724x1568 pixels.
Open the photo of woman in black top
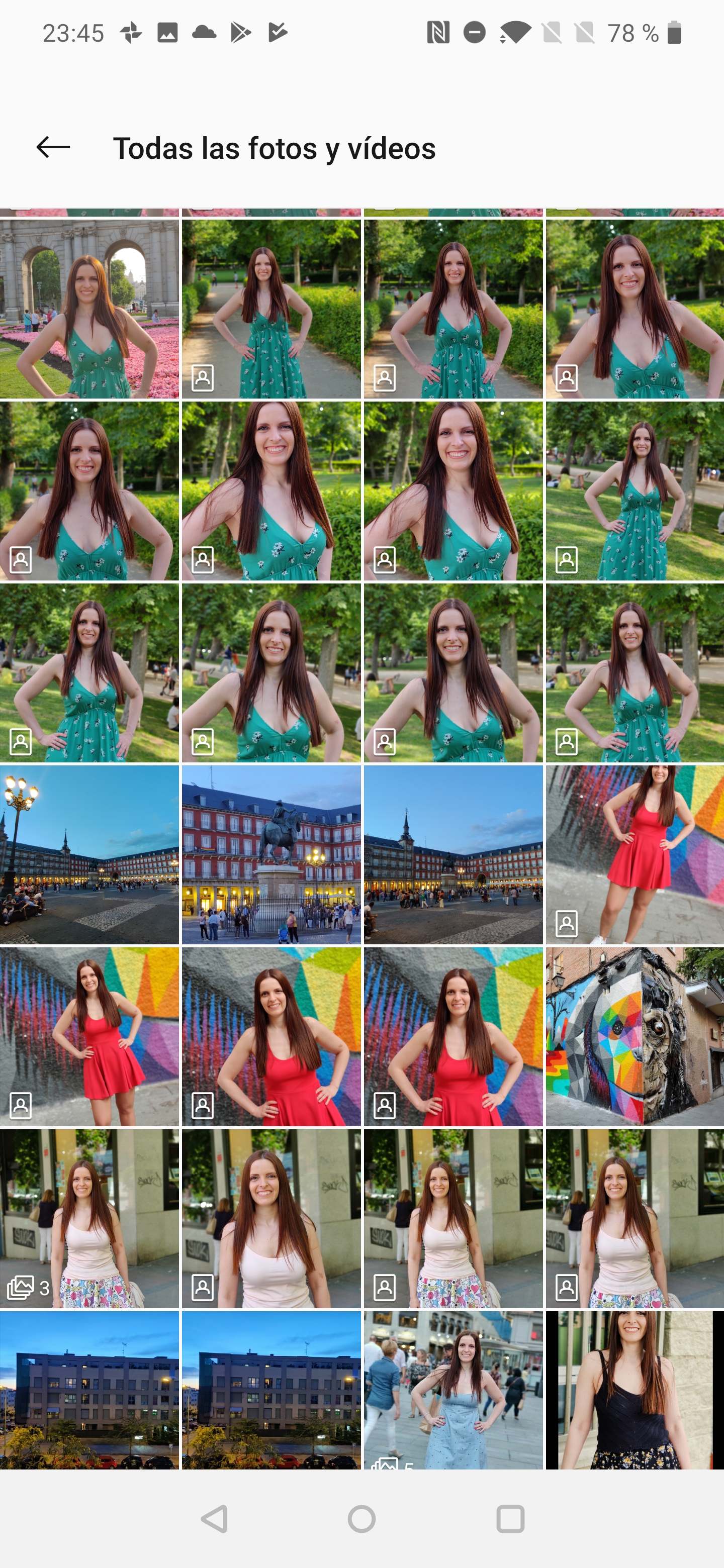tap(635, 1390)
